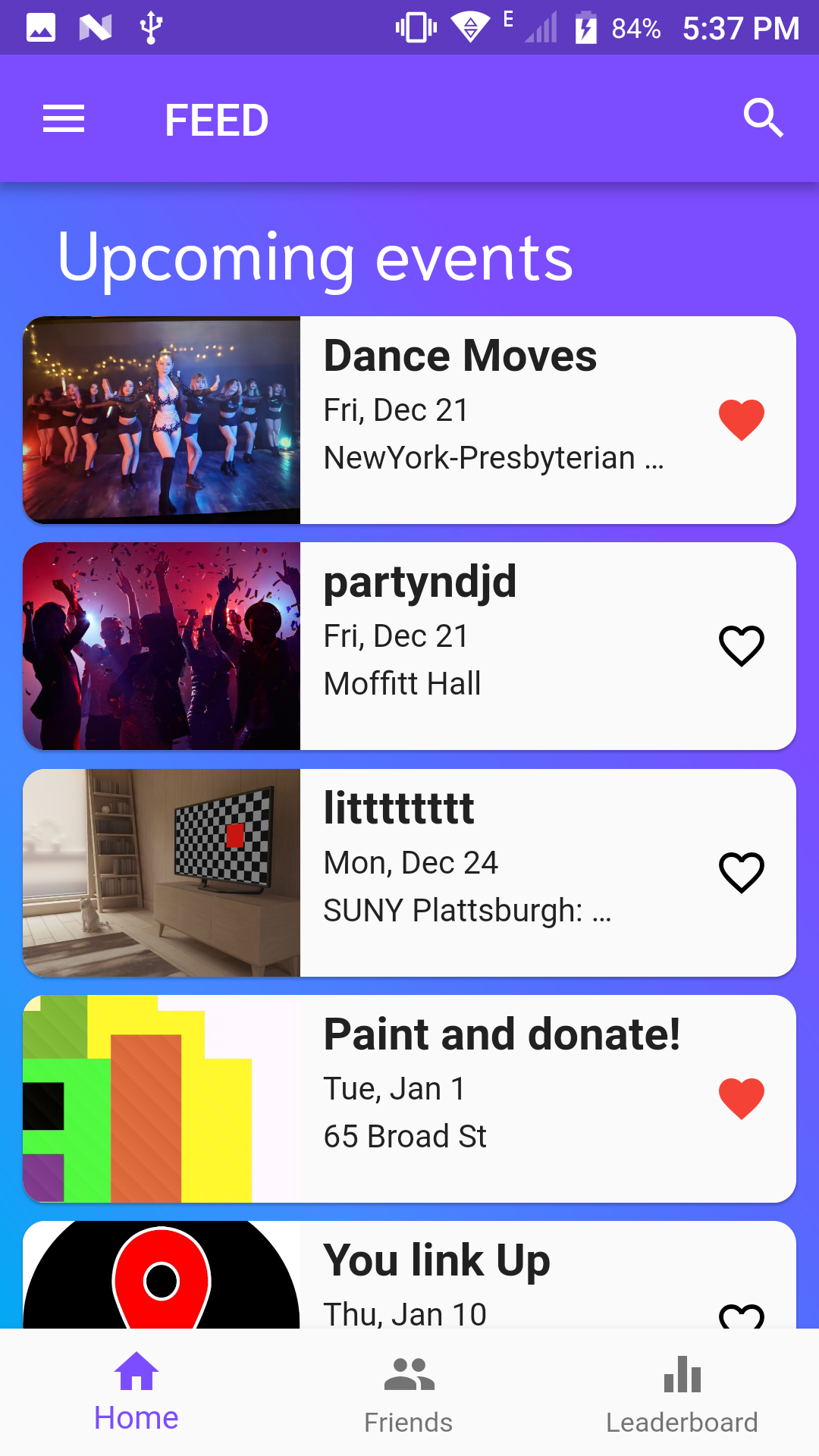
Task: Unlike the Dance Moves event
Action: pyautogui.click(x=741, y=419)
